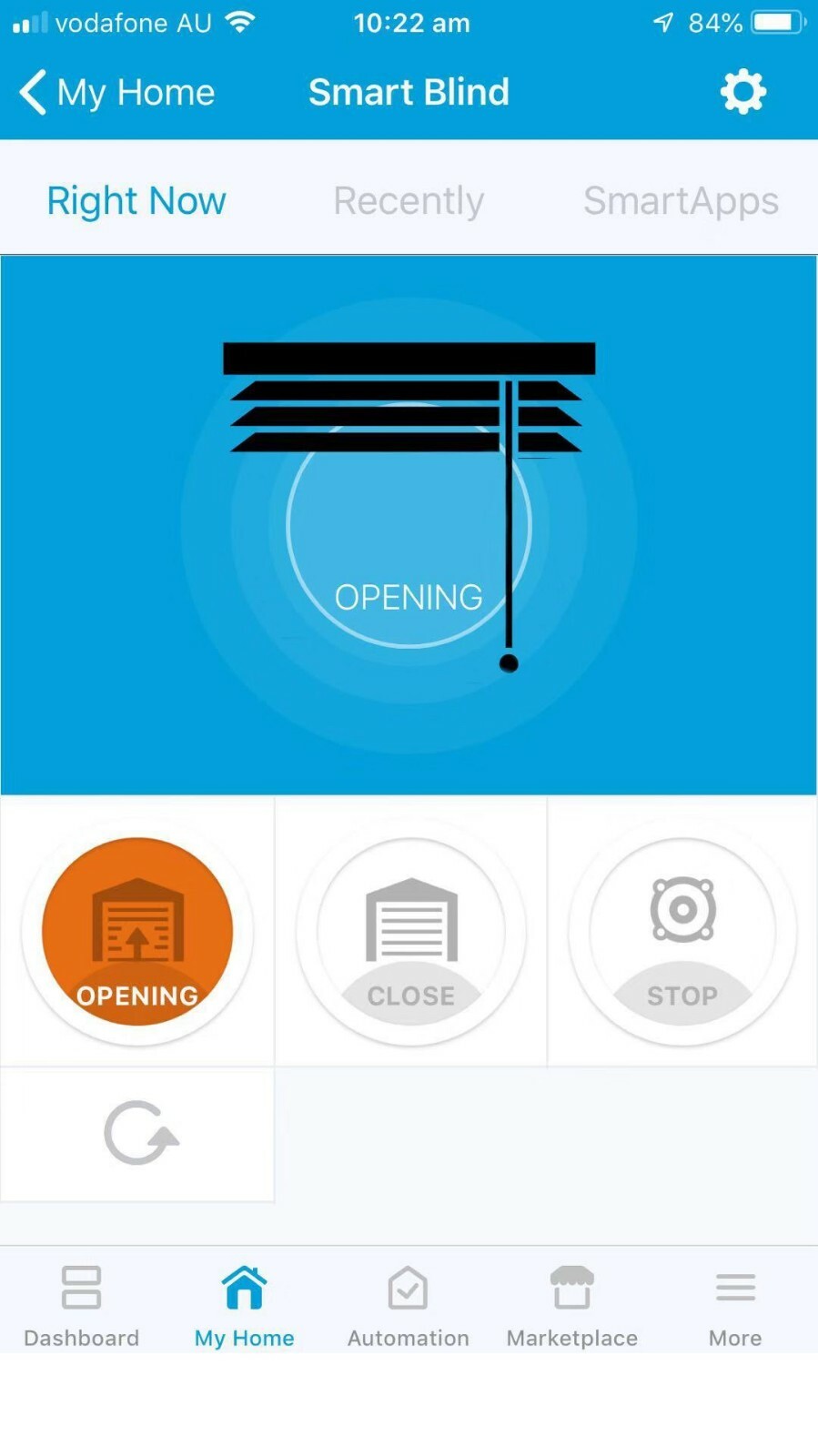Open Smart Blind settings gear
The width and height of the screenshot is (818, 1456).
click(x=742, y=92)
